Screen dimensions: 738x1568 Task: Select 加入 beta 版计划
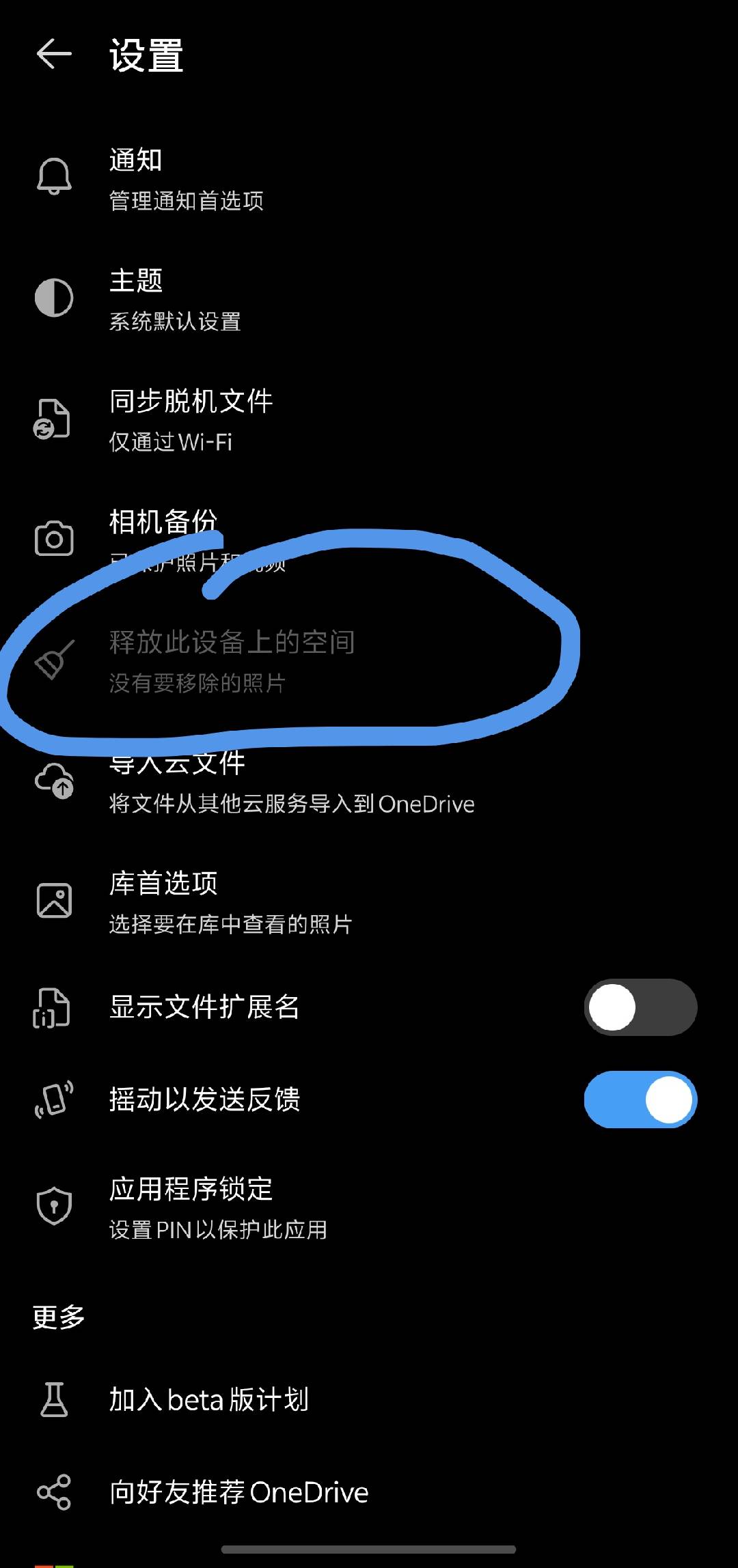[x=209, y=1400]
